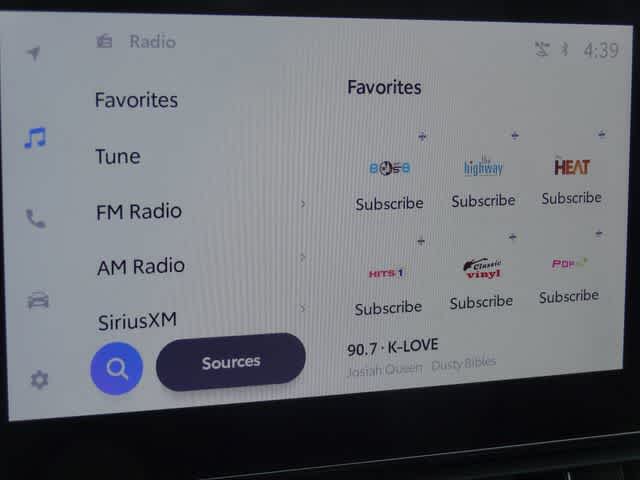Select the 80s on 8 favorite
The height and width of the screenshot is (480, 640).
389,169
